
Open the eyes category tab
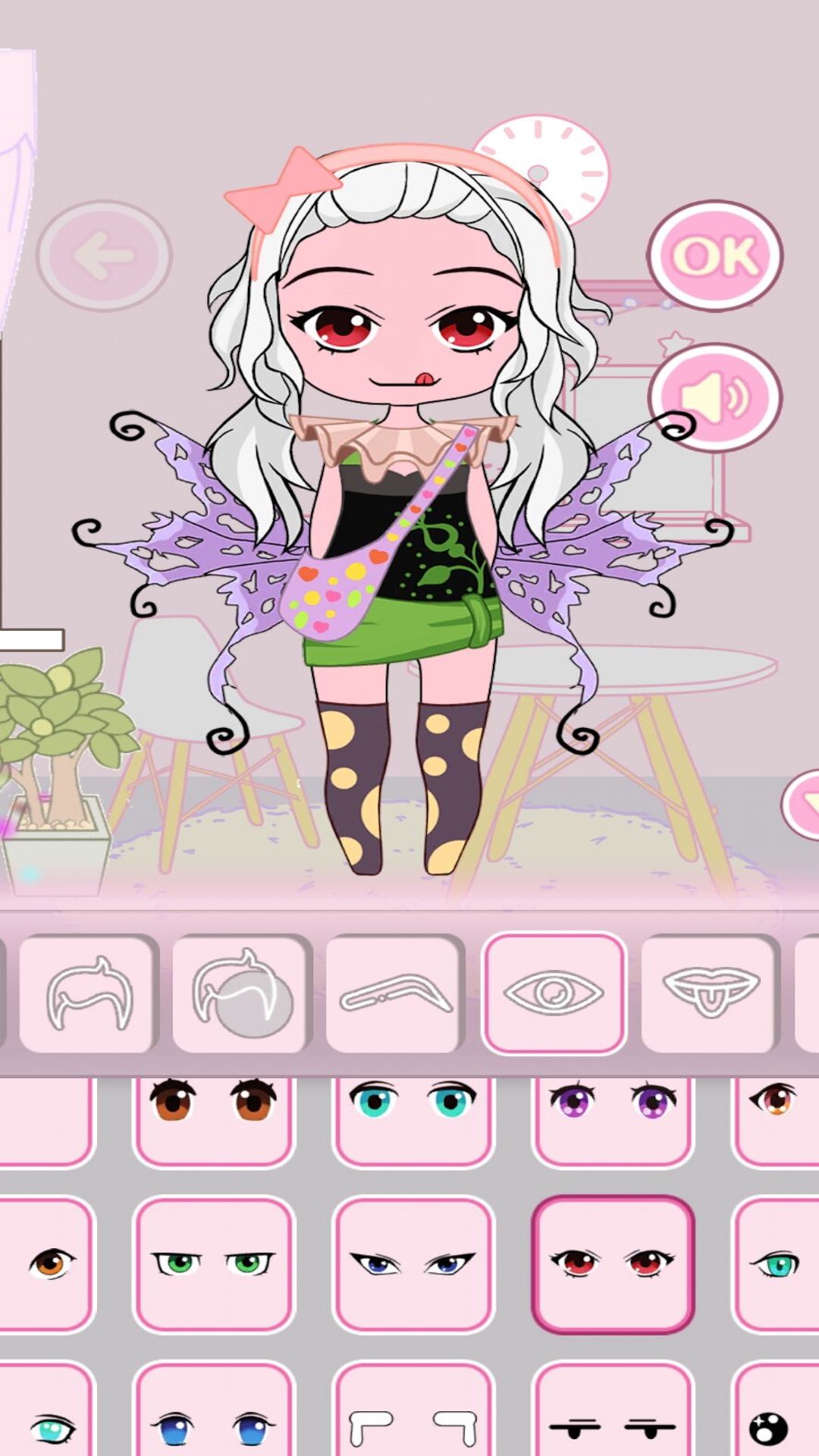tap(554, 993)
